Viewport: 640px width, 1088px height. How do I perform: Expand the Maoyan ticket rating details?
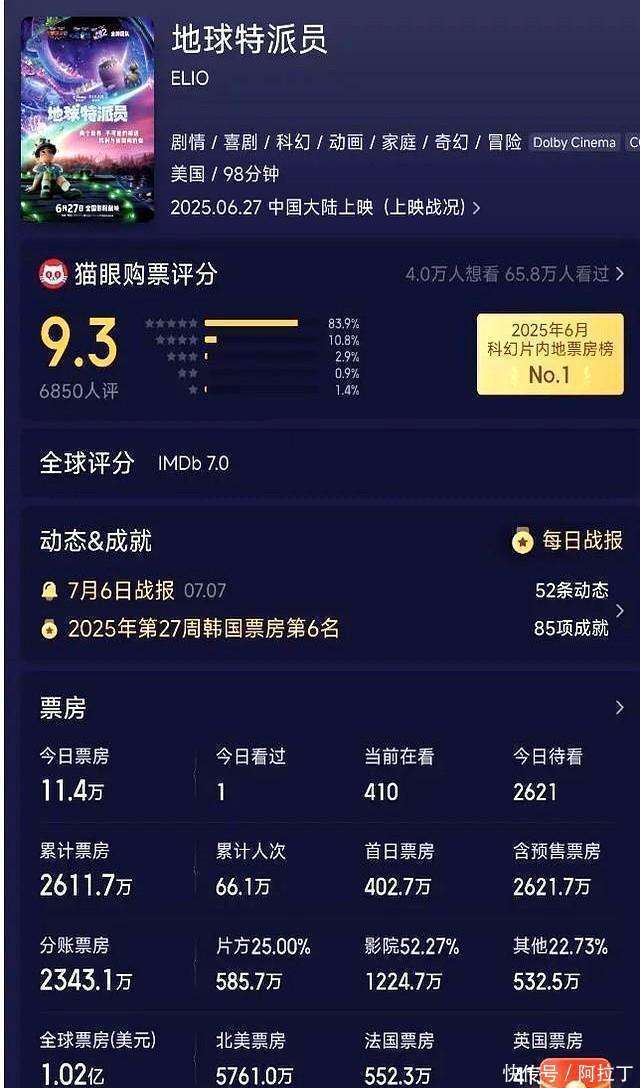[620, 273]
